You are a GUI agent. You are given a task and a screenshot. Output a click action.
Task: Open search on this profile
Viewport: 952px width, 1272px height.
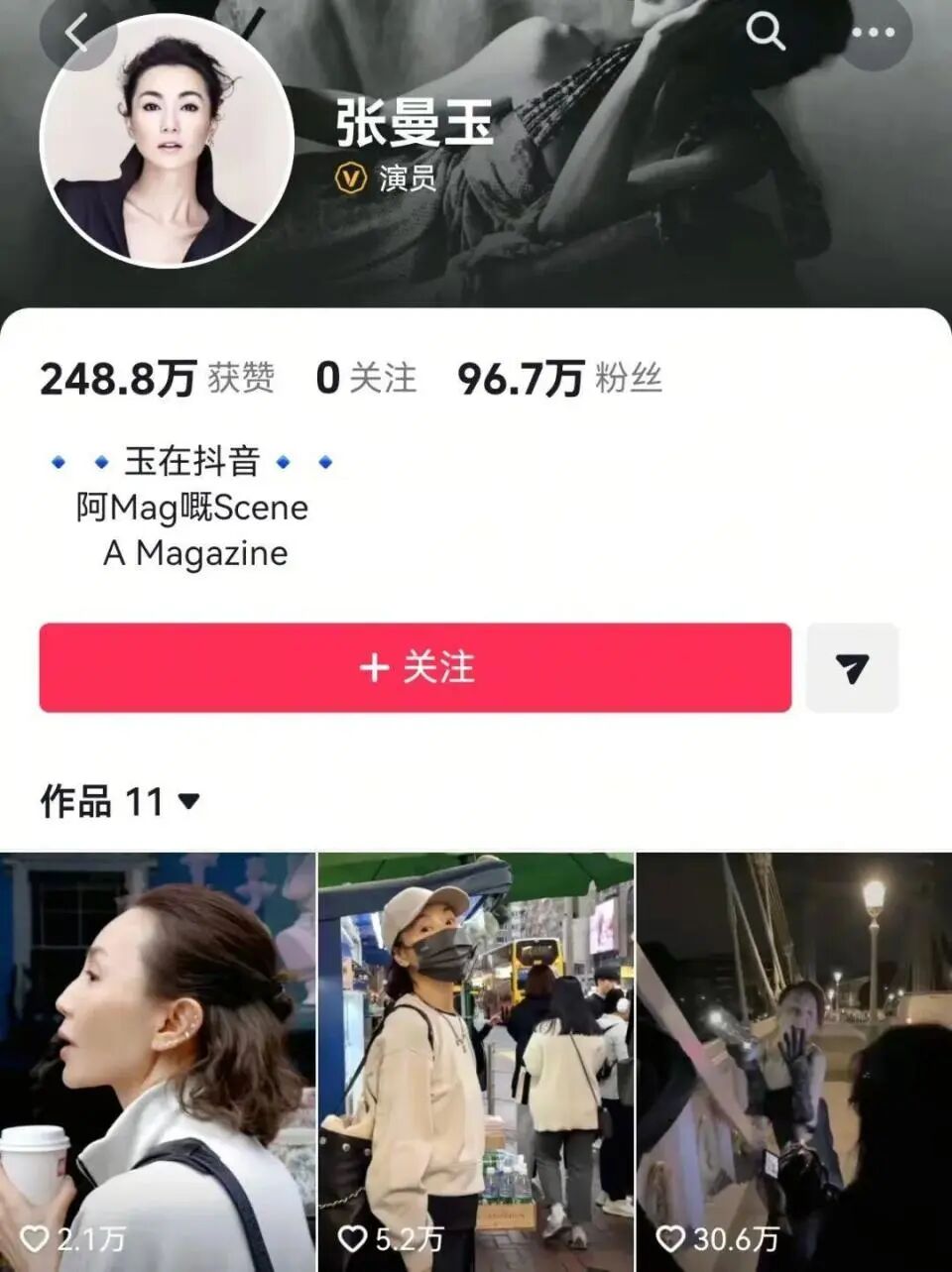click(766, 32)
